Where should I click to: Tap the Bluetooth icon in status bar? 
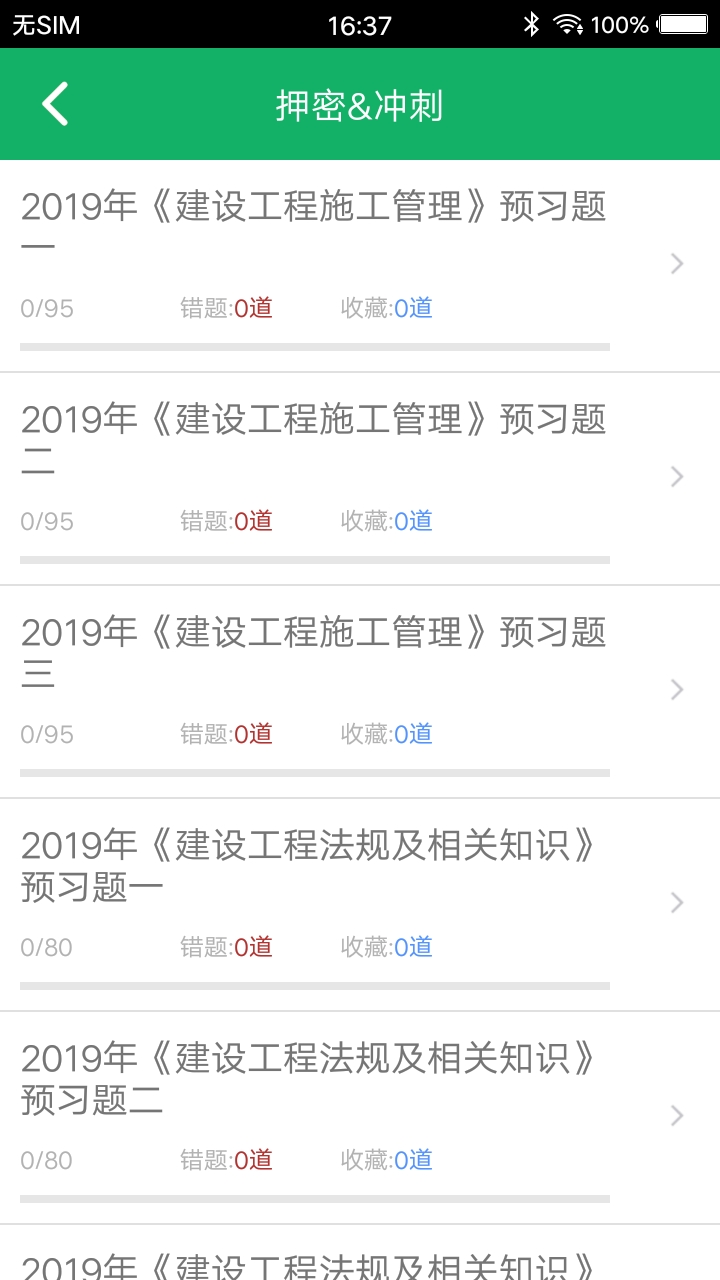(x=531, y=23)
